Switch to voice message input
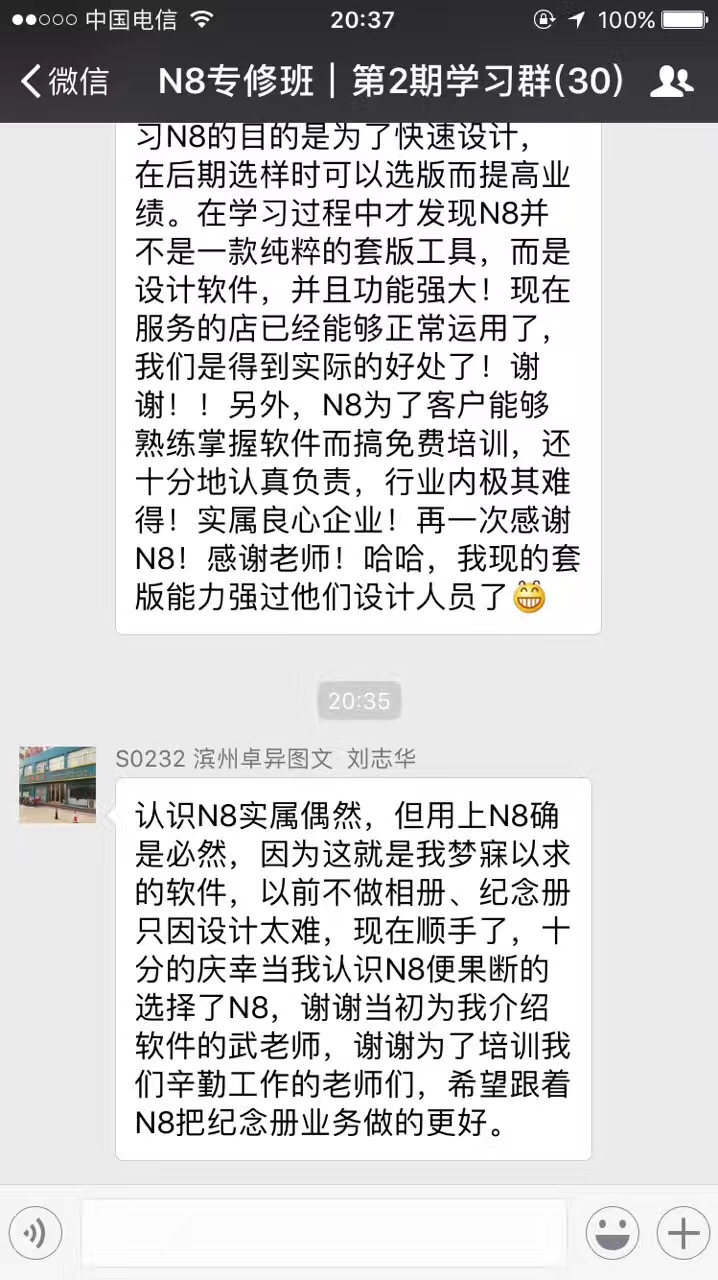Image resolution: width=718 pixels, height=1280 pixels. (35, 1232)
